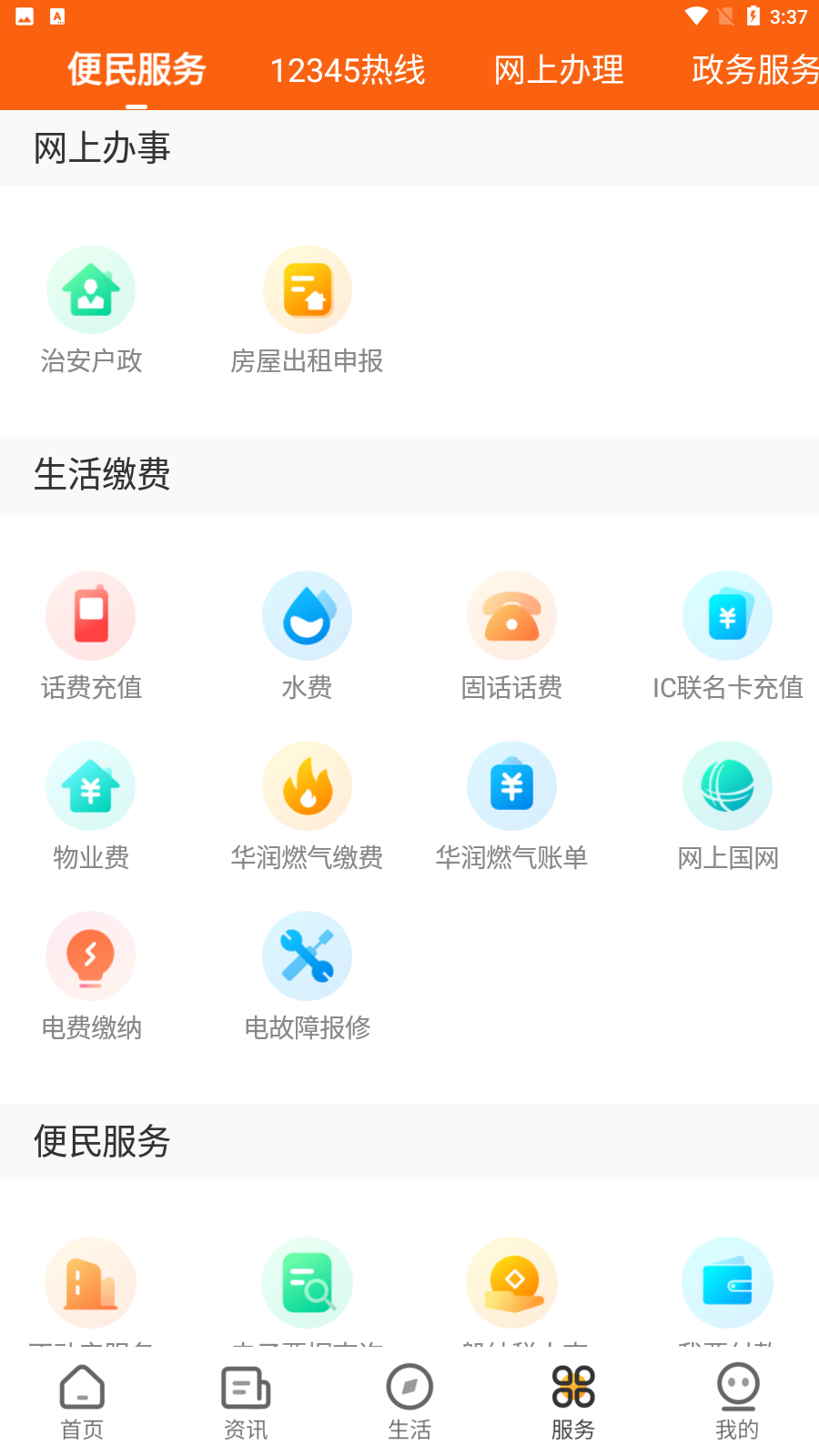
Task: Go to the 首页 tab
Action: tap(82, 1402)
